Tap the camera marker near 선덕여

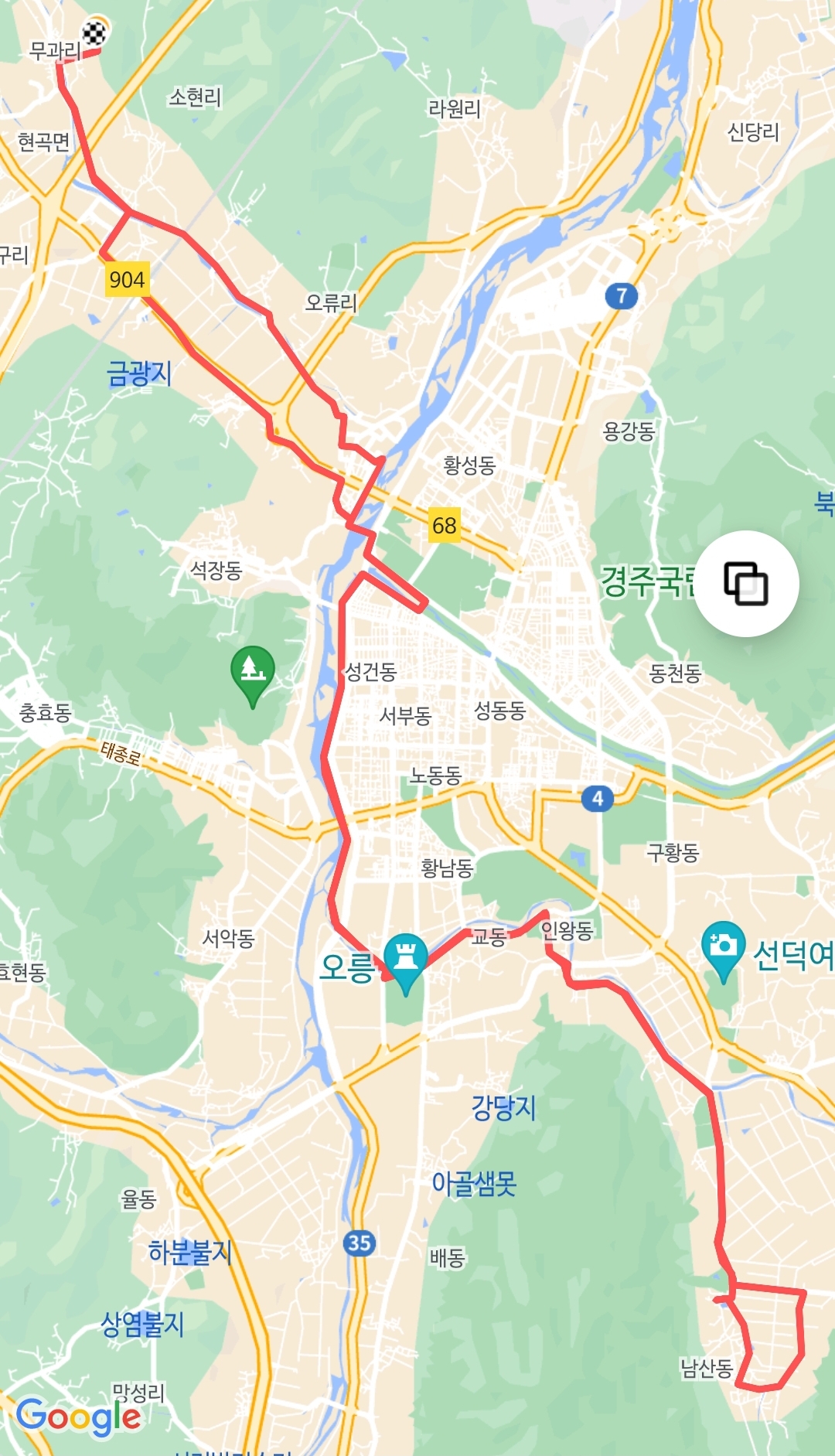[x=723, y=946]
